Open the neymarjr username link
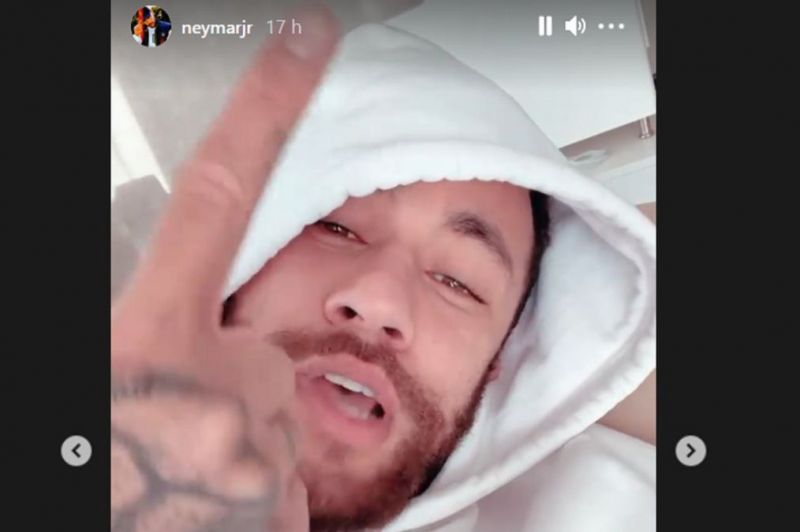This screenshot has width=800, height=532. click(x=215, y=27)
